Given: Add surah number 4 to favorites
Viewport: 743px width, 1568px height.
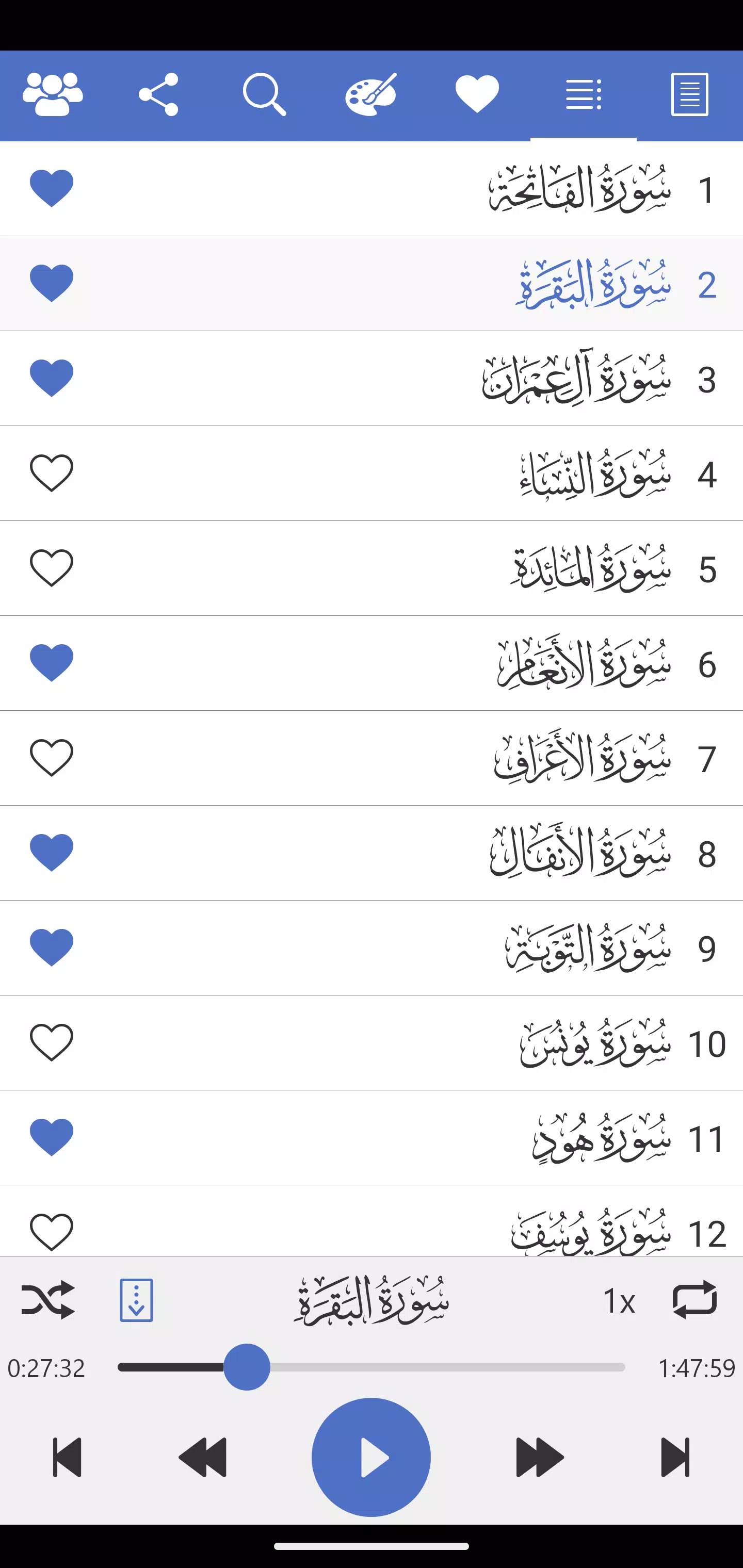Looking at the screenshot, I should coord(52,473).
